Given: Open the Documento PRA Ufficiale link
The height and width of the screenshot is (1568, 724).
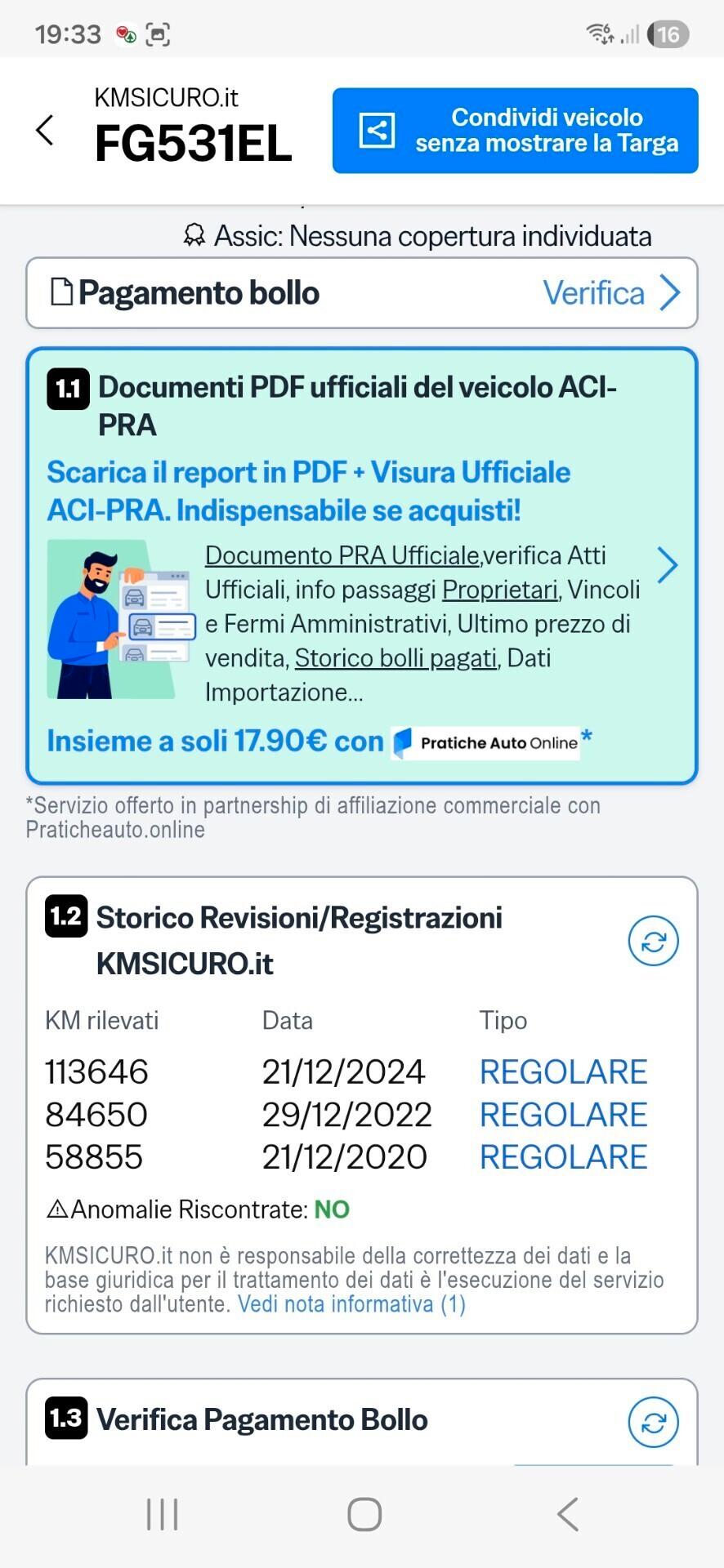Looking at the screenshot, I should [342, 555].
